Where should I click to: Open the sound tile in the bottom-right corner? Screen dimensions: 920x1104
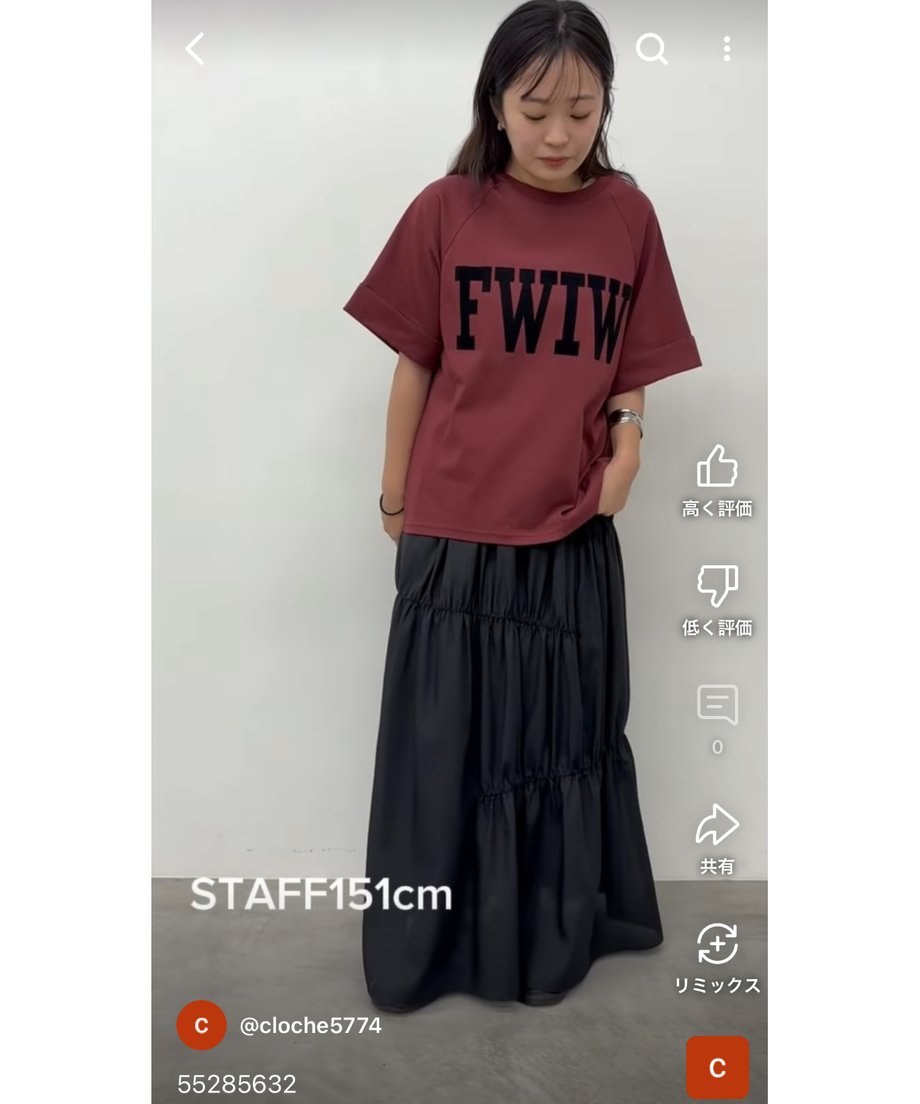click(x=717, y=1068)
